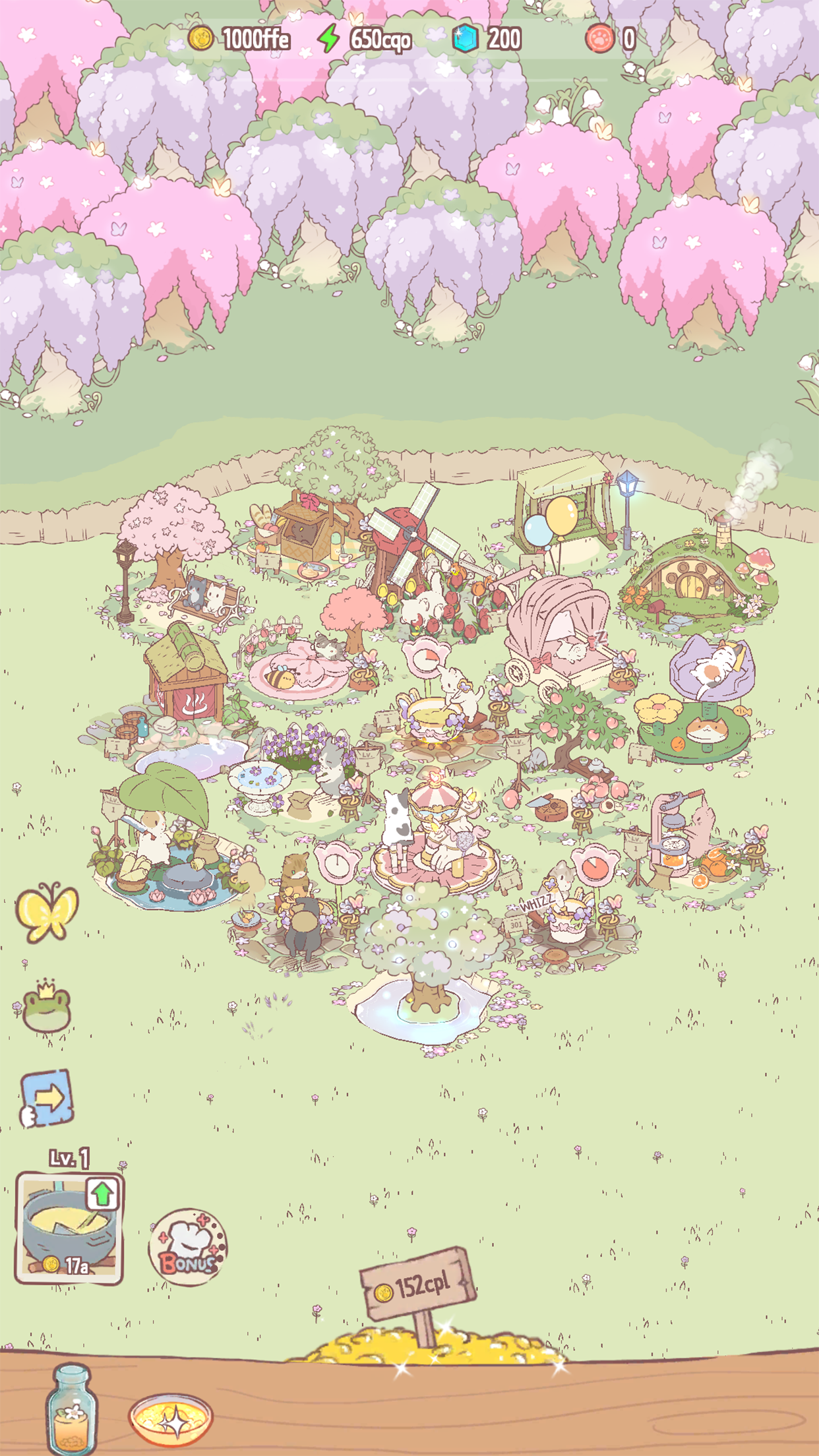Collect coins at the 152cpl sign
This screenshot has width=819, height=1456.
418,1285
